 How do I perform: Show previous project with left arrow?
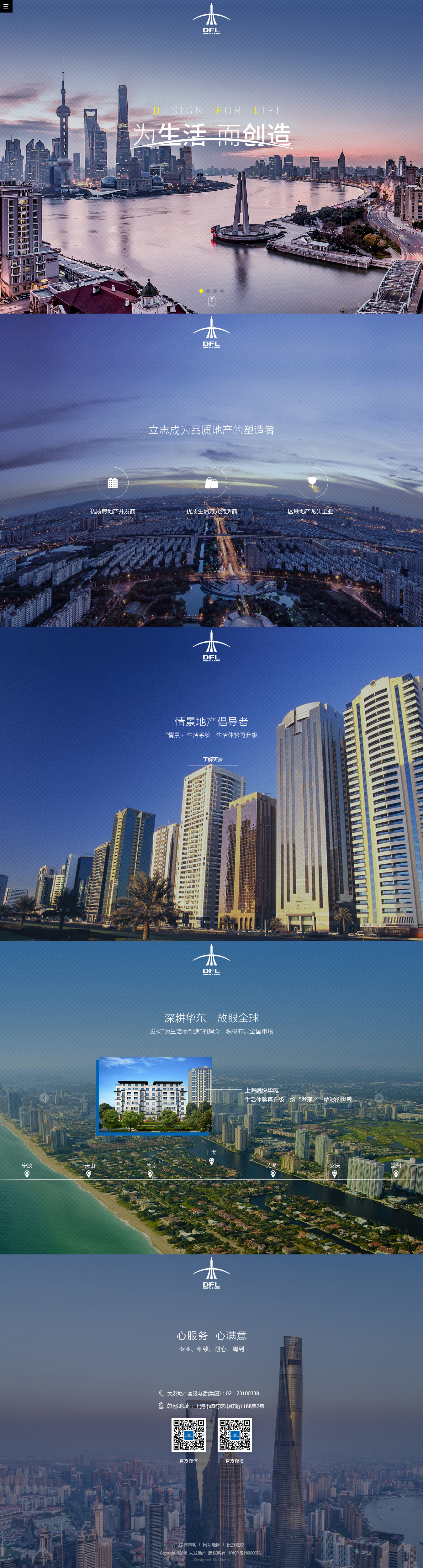click(44, 1098)
